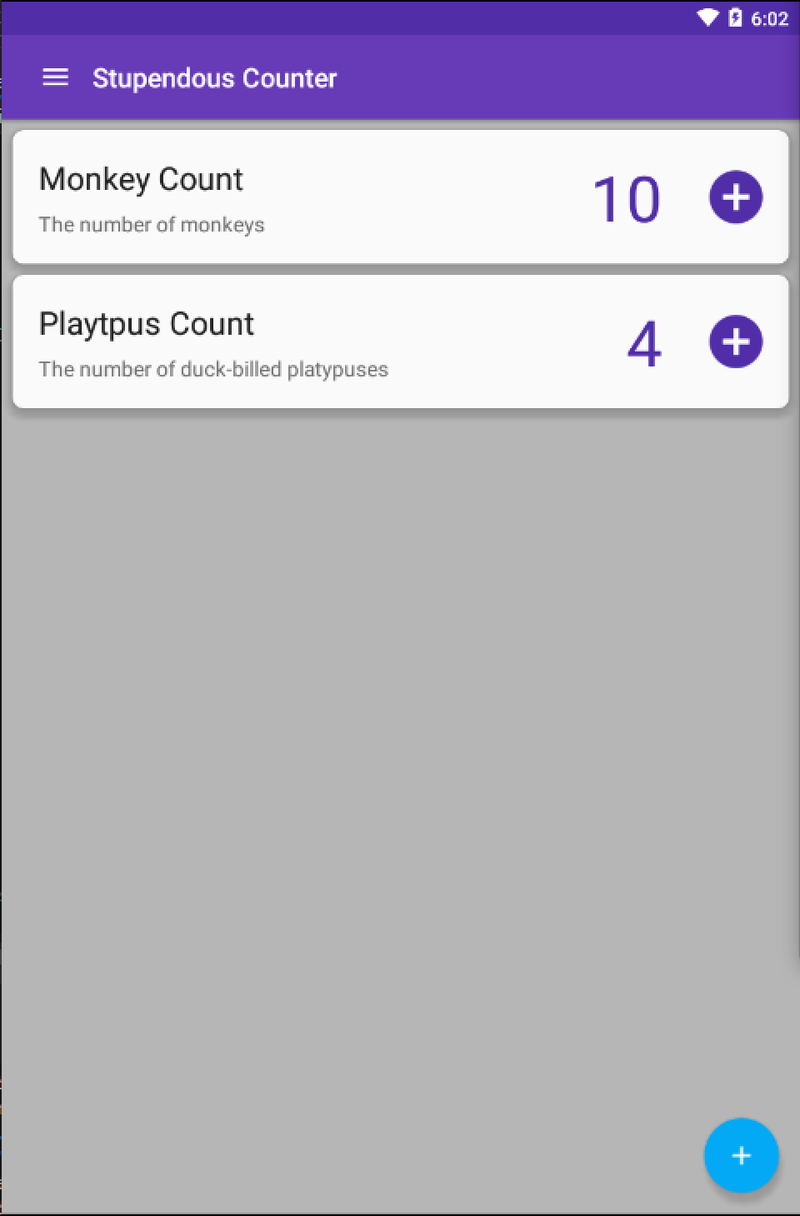Click the Stupendous Counter app title
800x1216 pixels.
(214, 78)
